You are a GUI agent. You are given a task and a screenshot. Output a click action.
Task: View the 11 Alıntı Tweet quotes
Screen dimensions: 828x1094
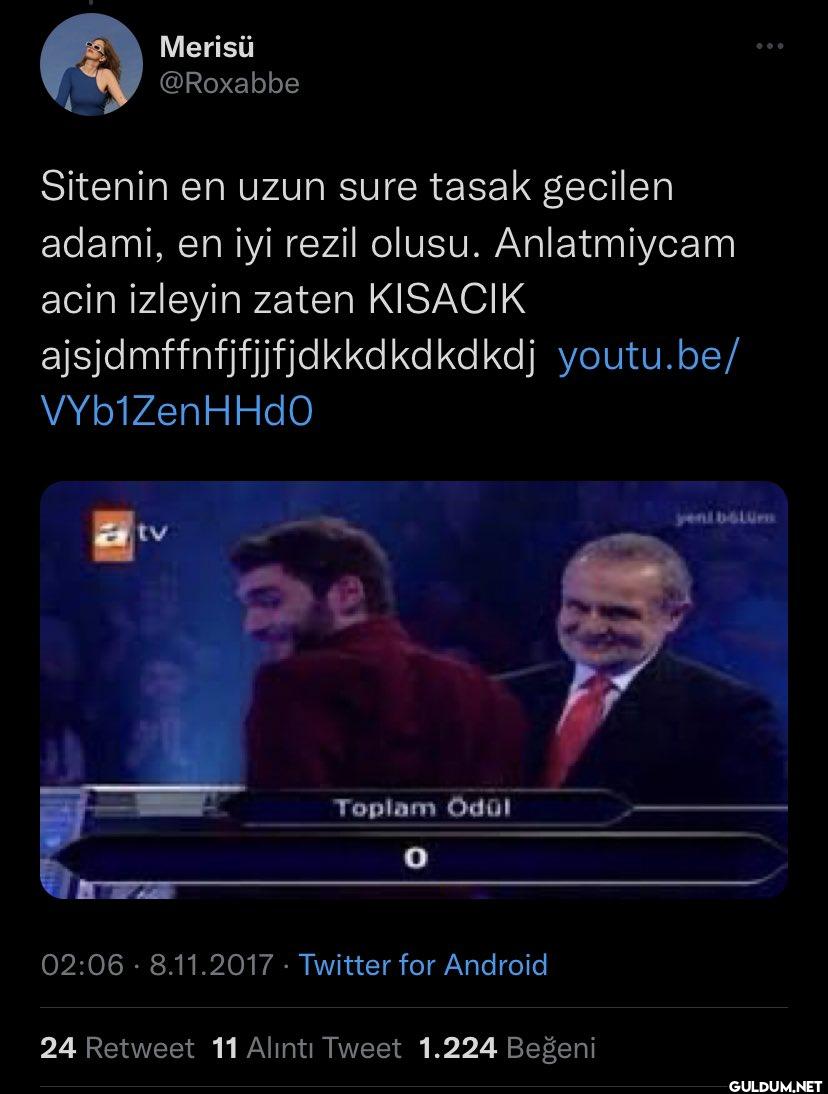[307, 1047]
